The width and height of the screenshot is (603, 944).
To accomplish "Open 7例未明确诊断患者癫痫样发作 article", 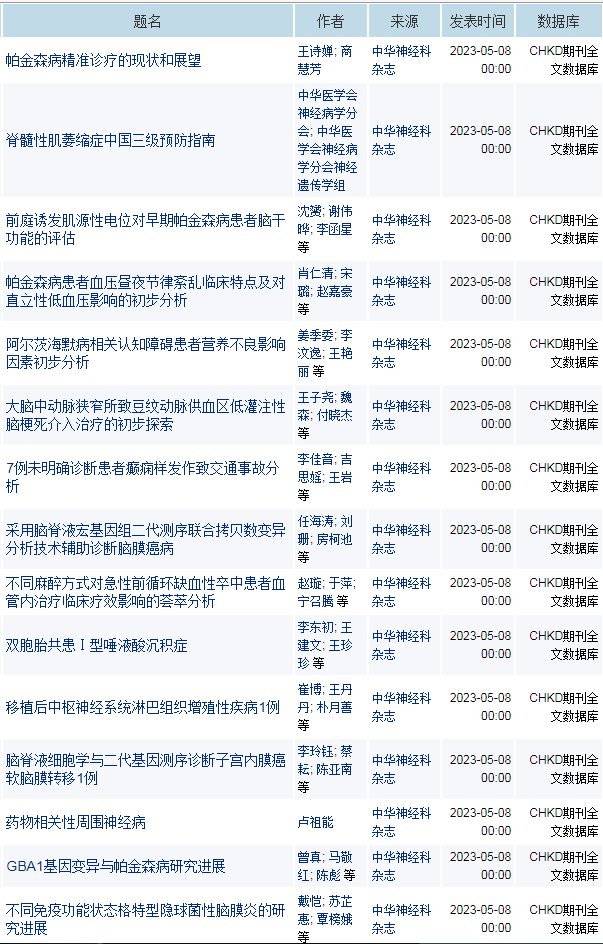I will coord(142,477).
